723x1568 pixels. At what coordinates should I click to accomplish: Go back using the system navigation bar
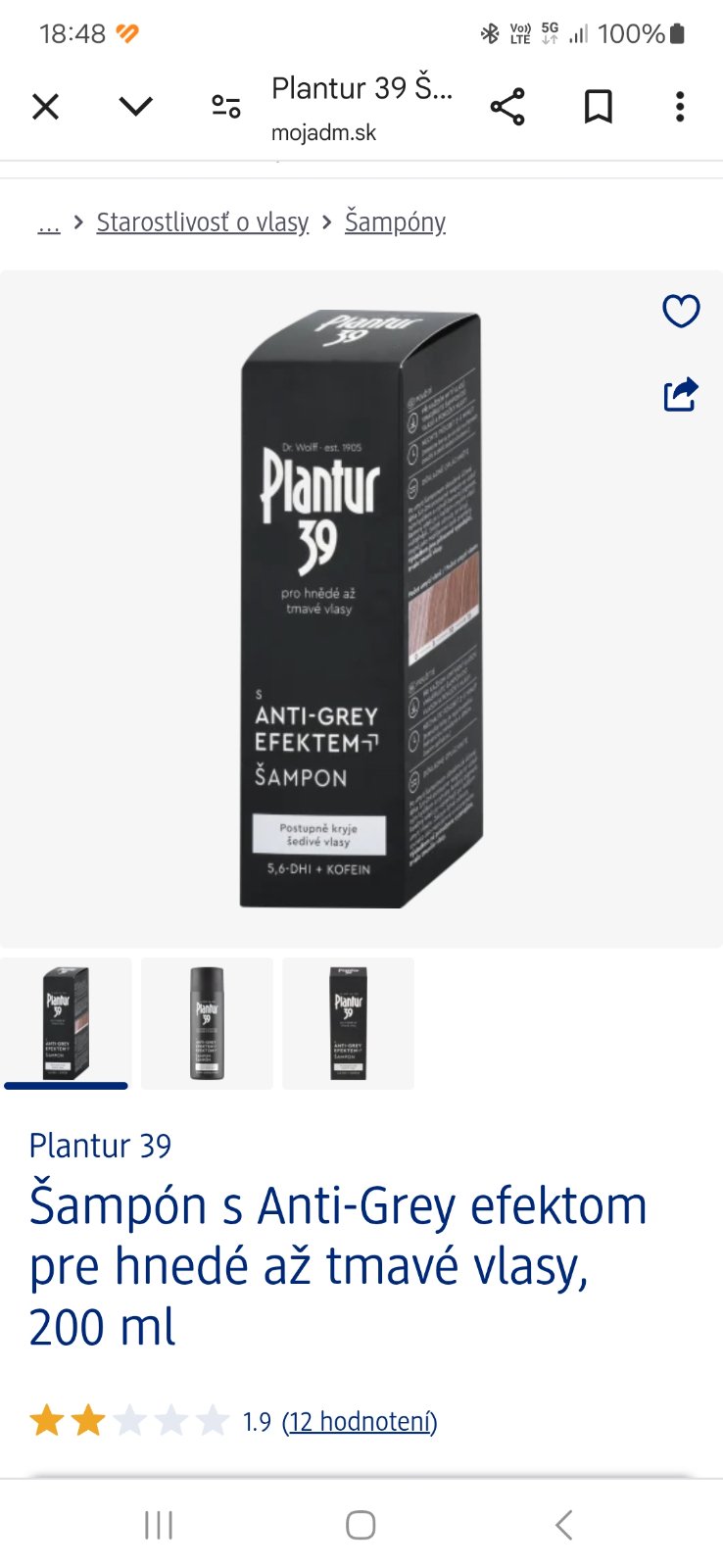(x=563, y=1525)
